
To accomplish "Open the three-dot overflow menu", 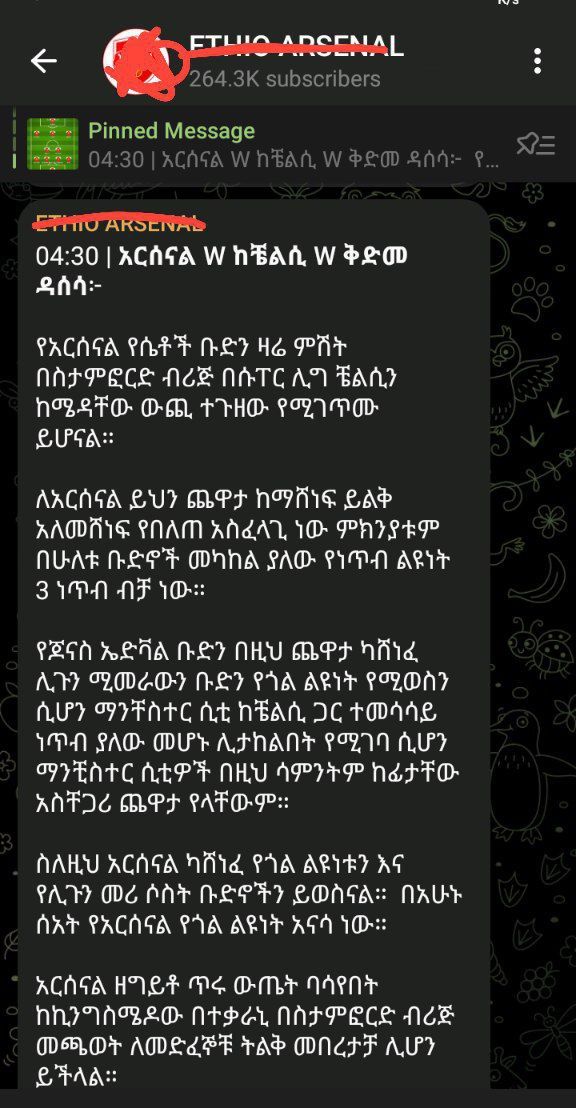I will pyautogui.click(x=538, y=61).
